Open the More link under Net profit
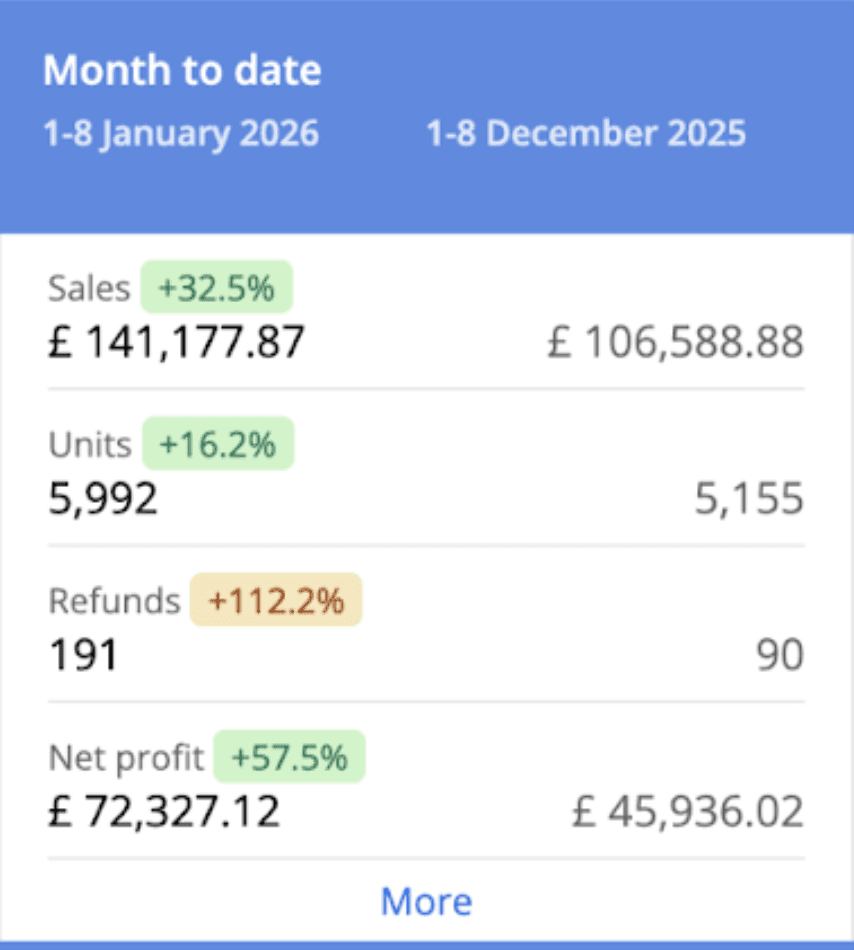 426,901
